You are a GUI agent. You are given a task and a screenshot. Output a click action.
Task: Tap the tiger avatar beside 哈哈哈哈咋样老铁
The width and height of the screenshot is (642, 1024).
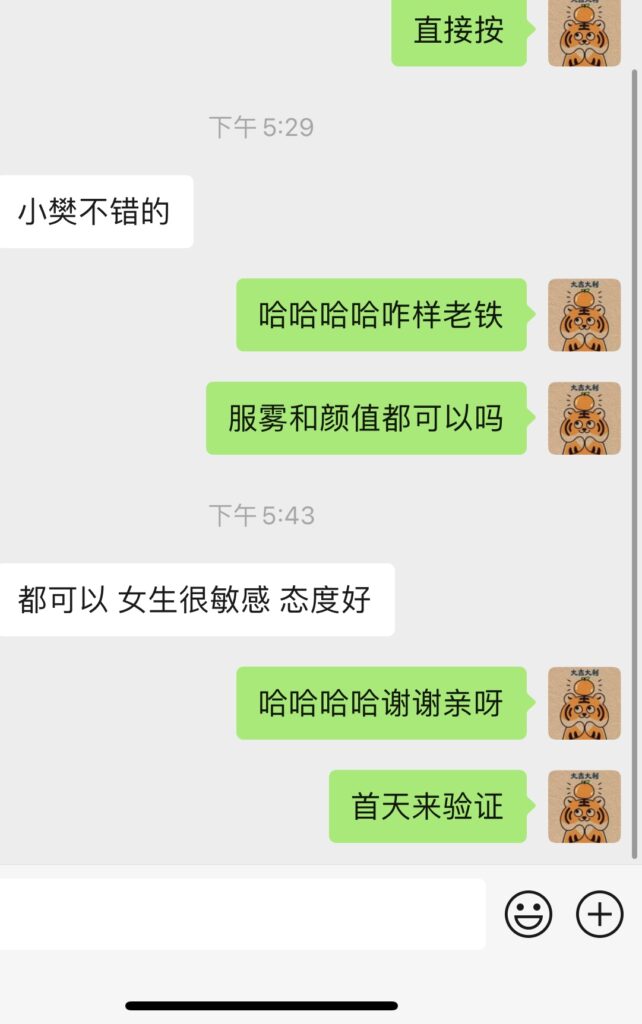coord(584,315)
